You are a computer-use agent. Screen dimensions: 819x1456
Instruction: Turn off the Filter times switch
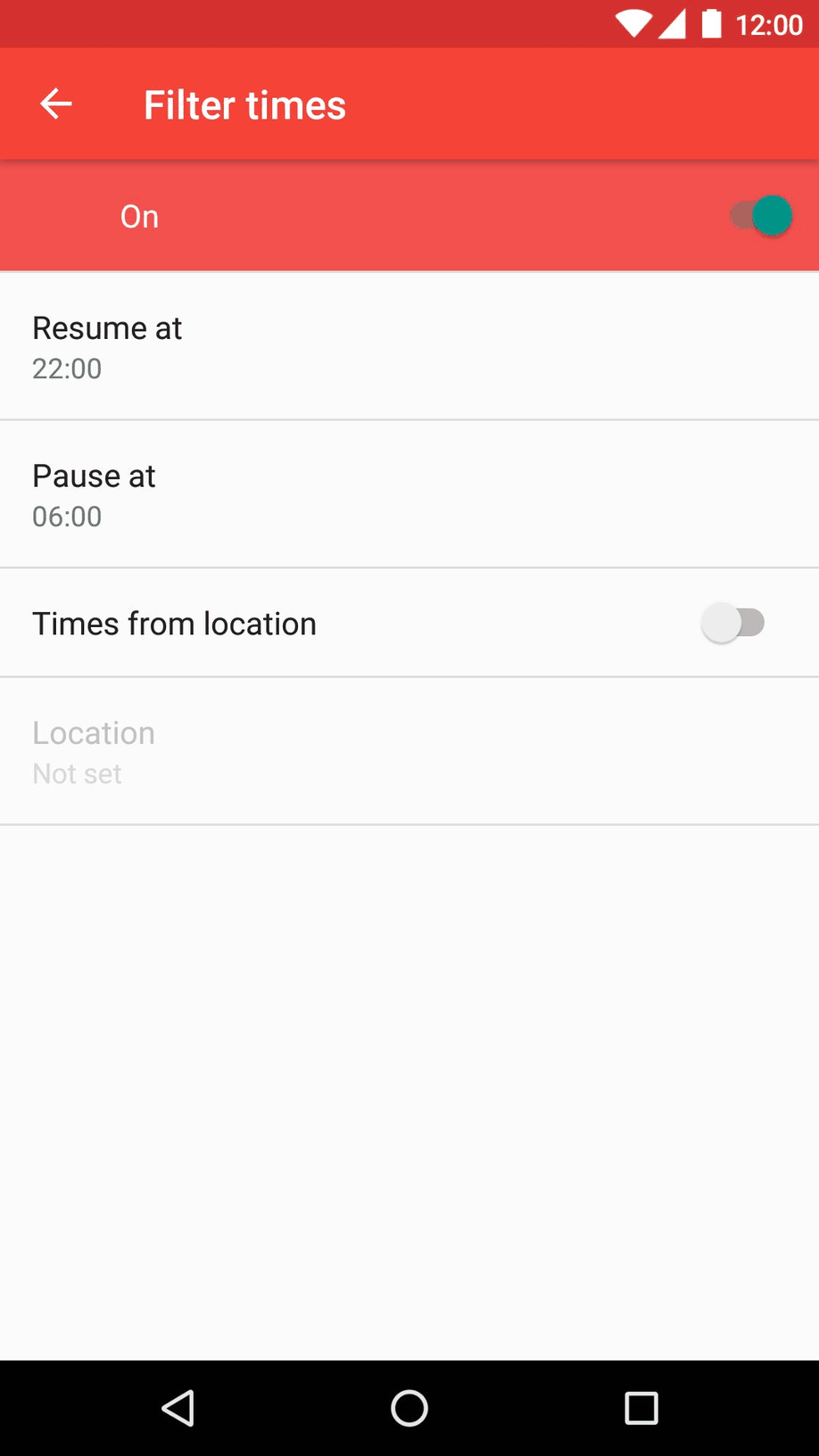[x=760, y=216]
